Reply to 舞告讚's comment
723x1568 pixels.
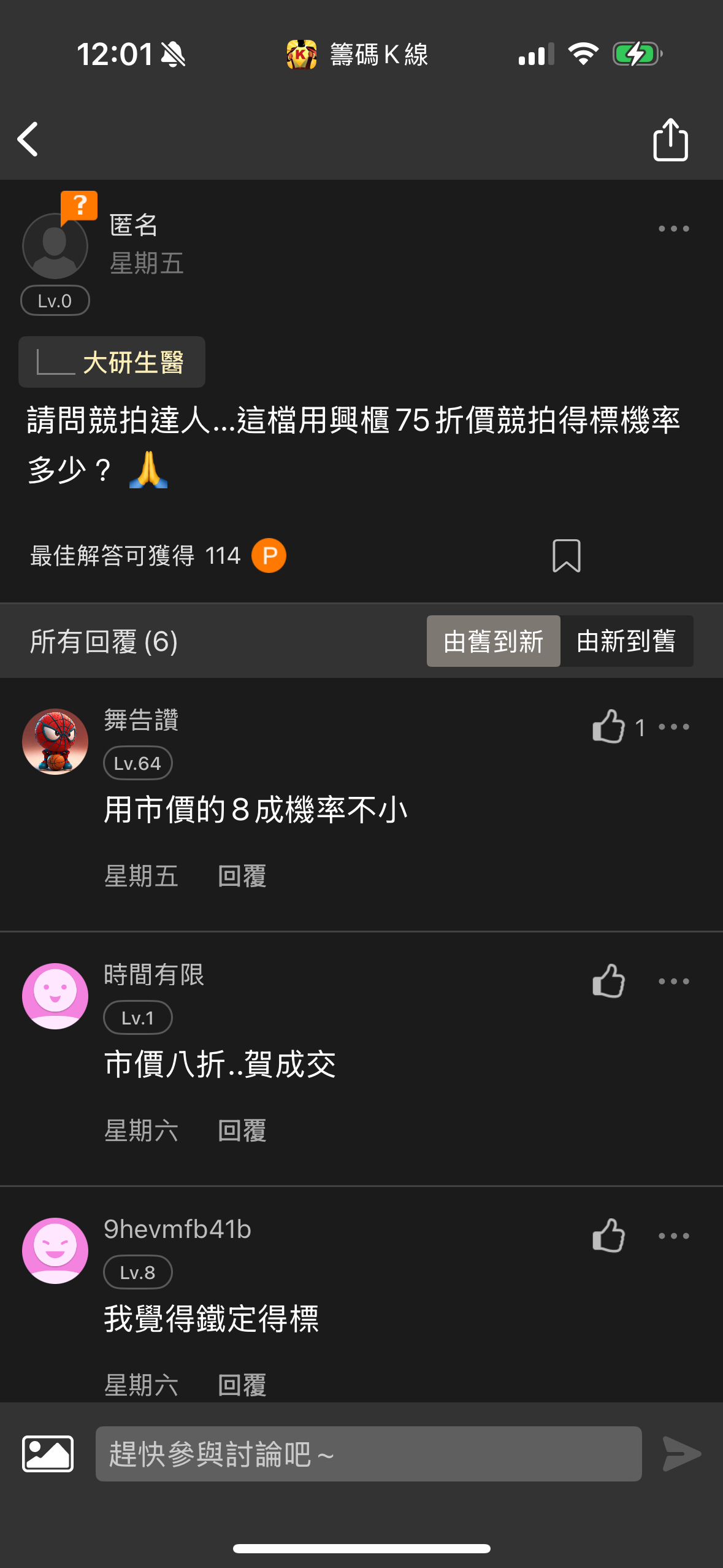click(x=242, y=876)
